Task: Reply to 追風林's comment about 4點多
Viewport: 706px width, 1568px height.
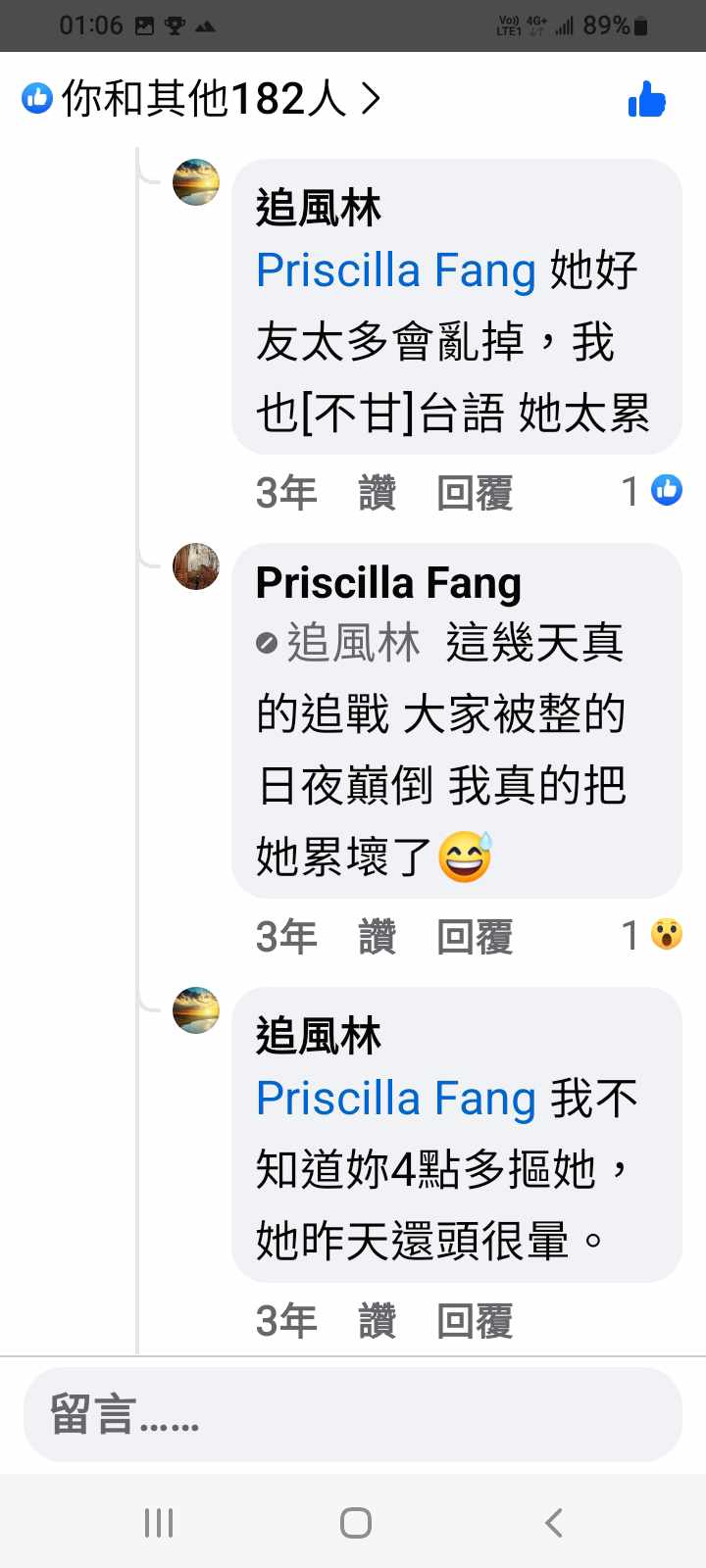Action: (x=475, y=1321)
